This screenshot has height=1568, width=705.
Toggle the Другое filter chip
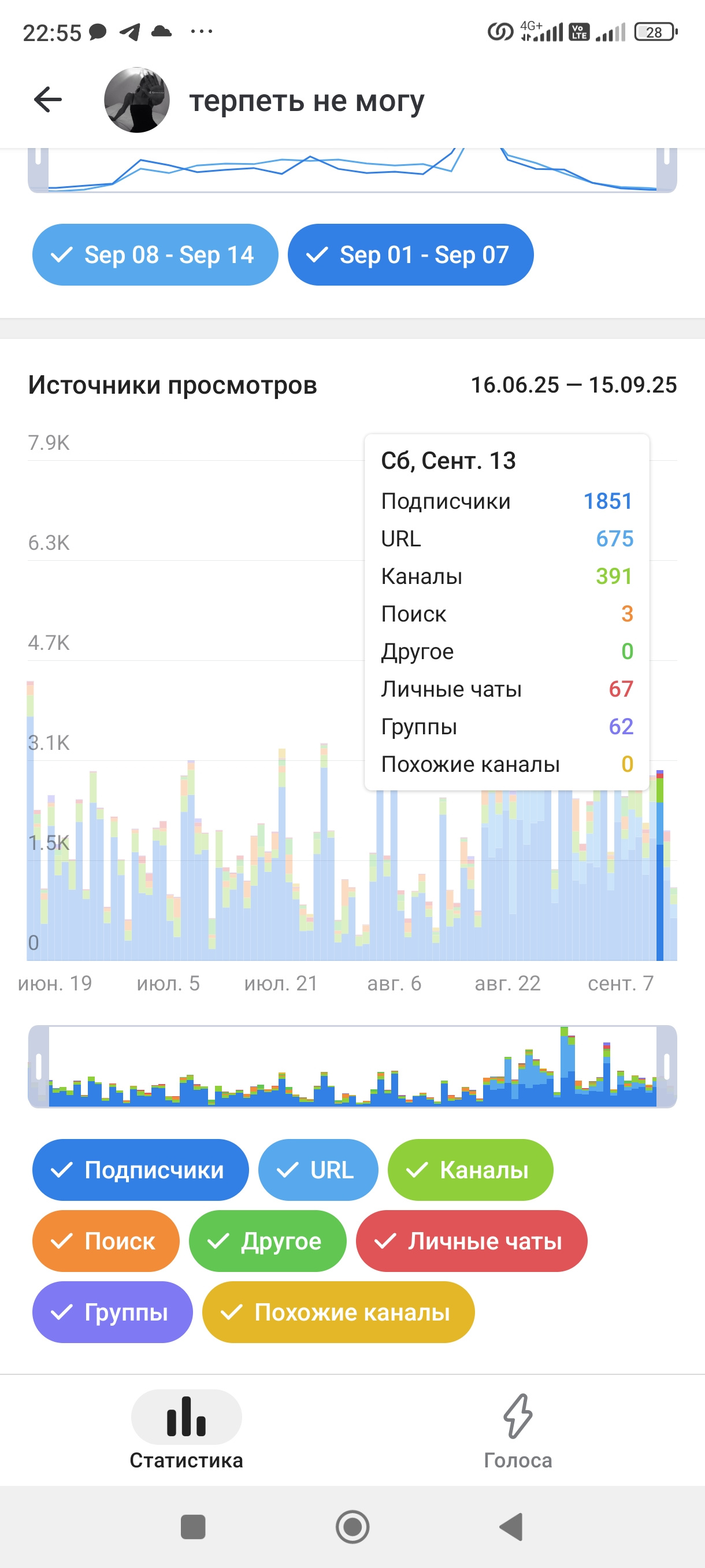coord(268,1241)
